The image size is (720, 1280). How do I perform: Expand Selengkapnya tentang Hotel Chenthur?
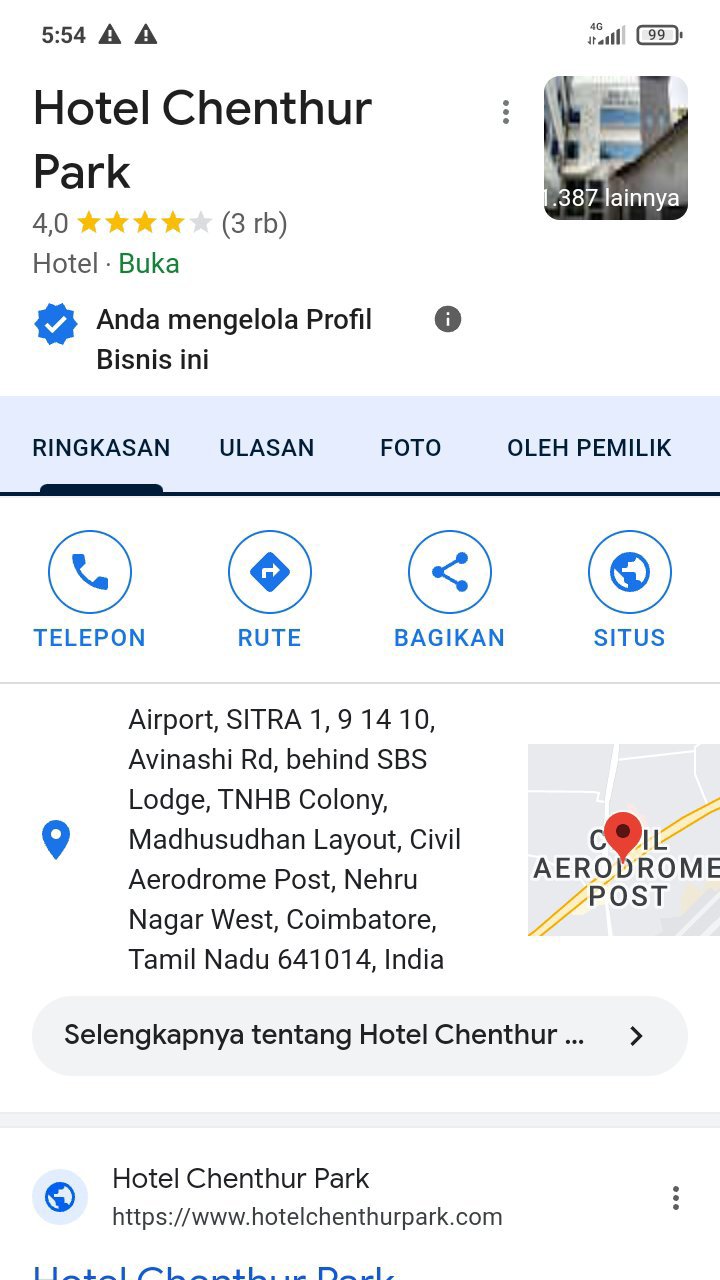[x=360, y=1035]
